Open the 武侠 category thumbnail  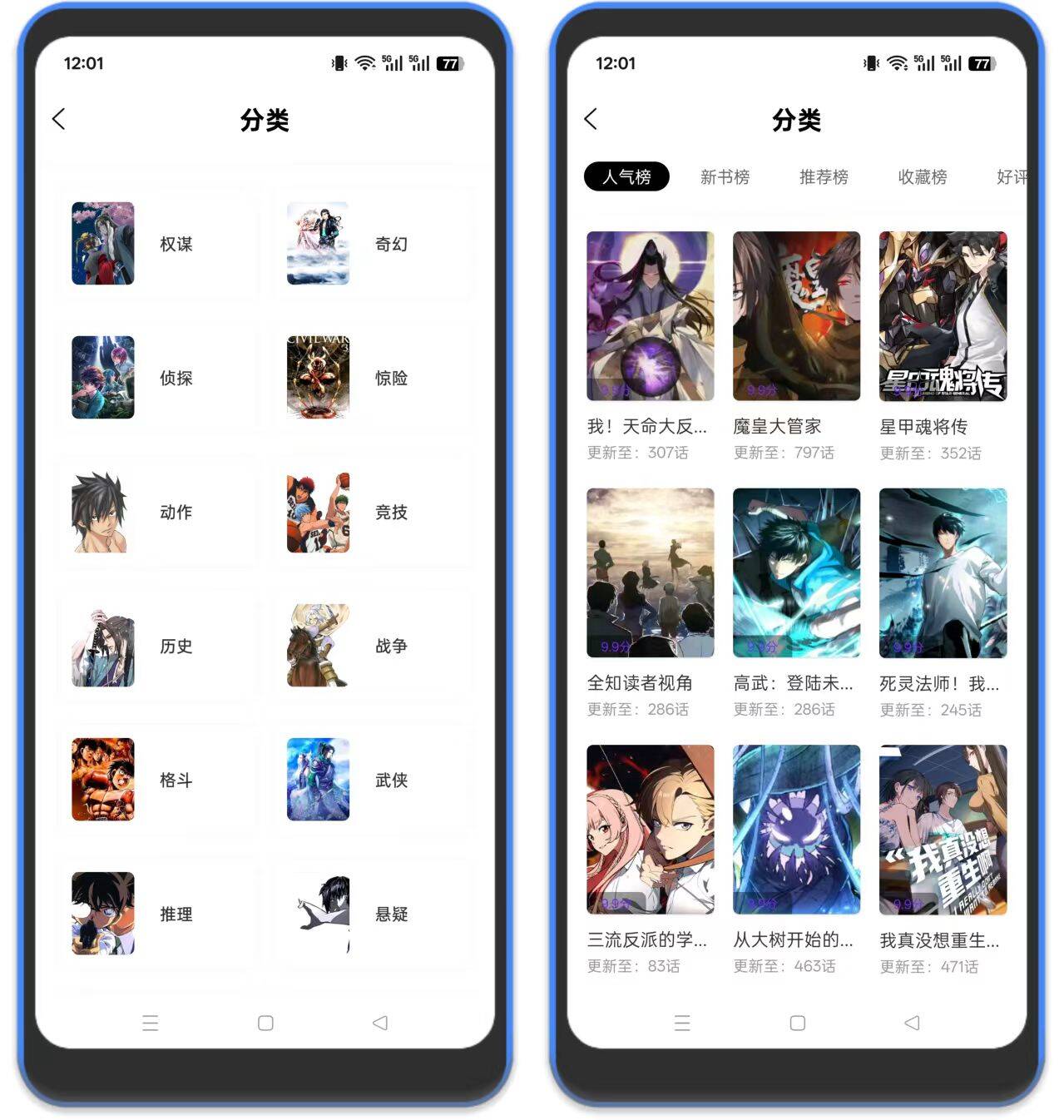318,781
